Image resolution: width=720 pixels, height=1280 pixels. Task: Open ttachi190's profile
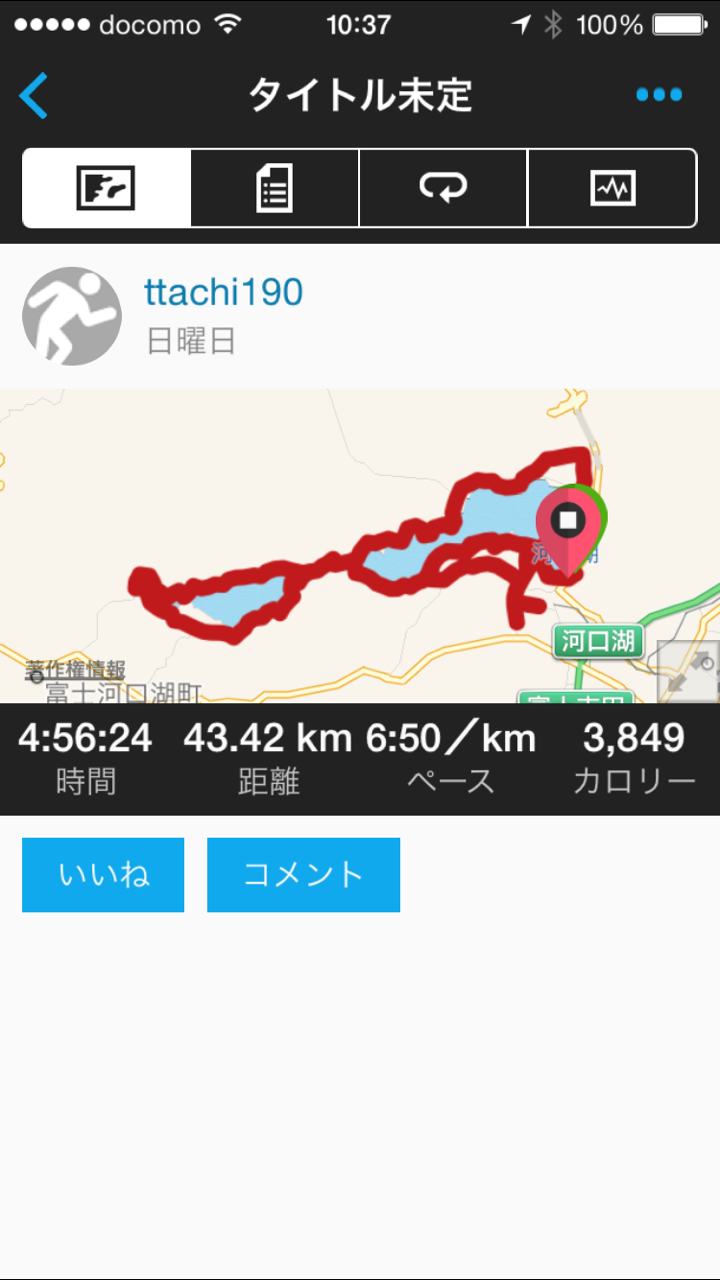tap(223, 292)
